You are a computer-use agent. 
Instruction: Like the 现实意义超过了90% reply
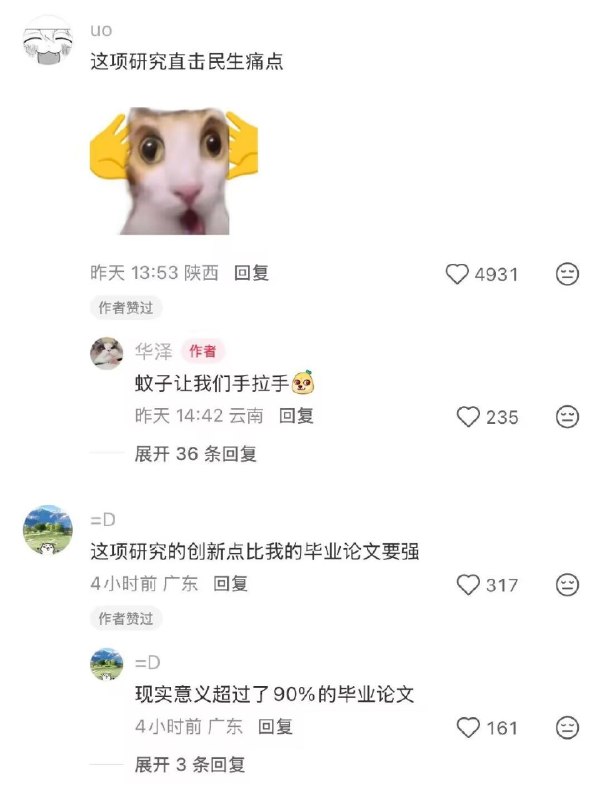point(468,728)
